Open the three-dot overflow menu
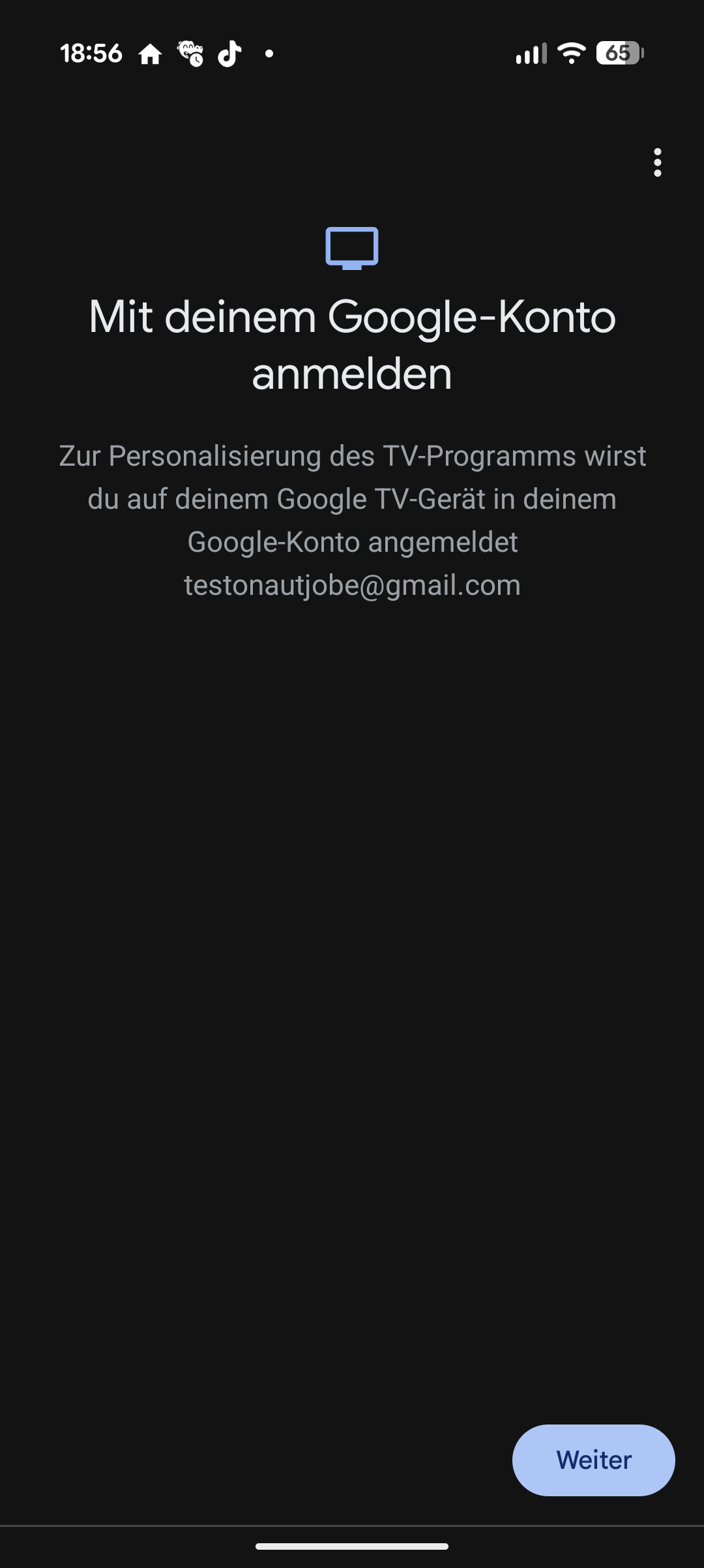This screenshot has height=1568, width=704. (657, 162)
